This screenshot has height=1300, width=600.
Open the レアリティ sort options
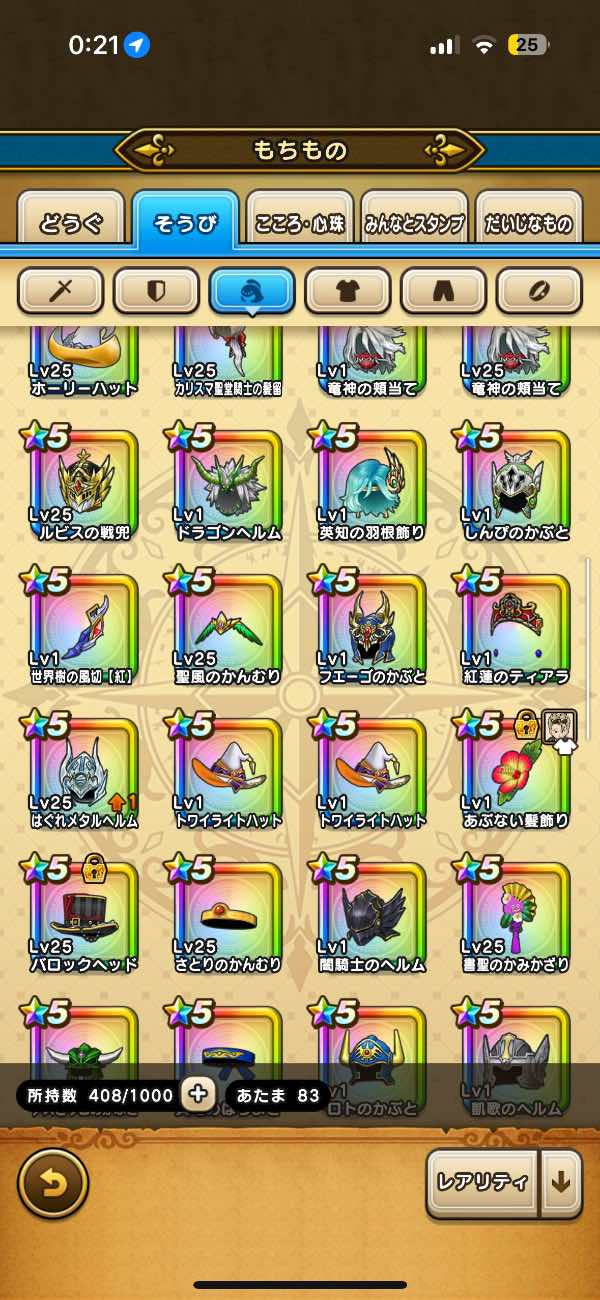pos(482,1183)
